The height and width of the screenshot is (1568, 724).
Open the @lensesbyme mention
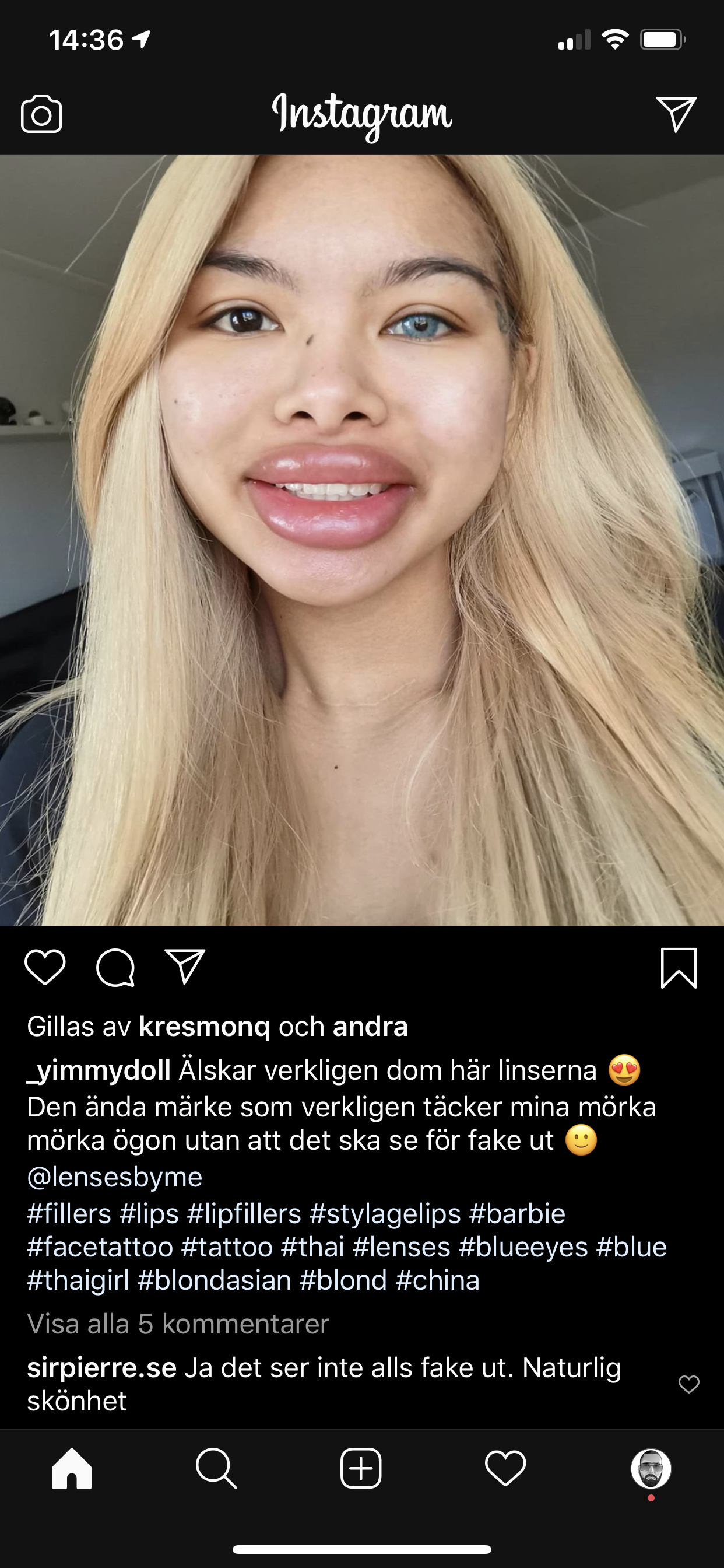click(x=114, y=1177)
